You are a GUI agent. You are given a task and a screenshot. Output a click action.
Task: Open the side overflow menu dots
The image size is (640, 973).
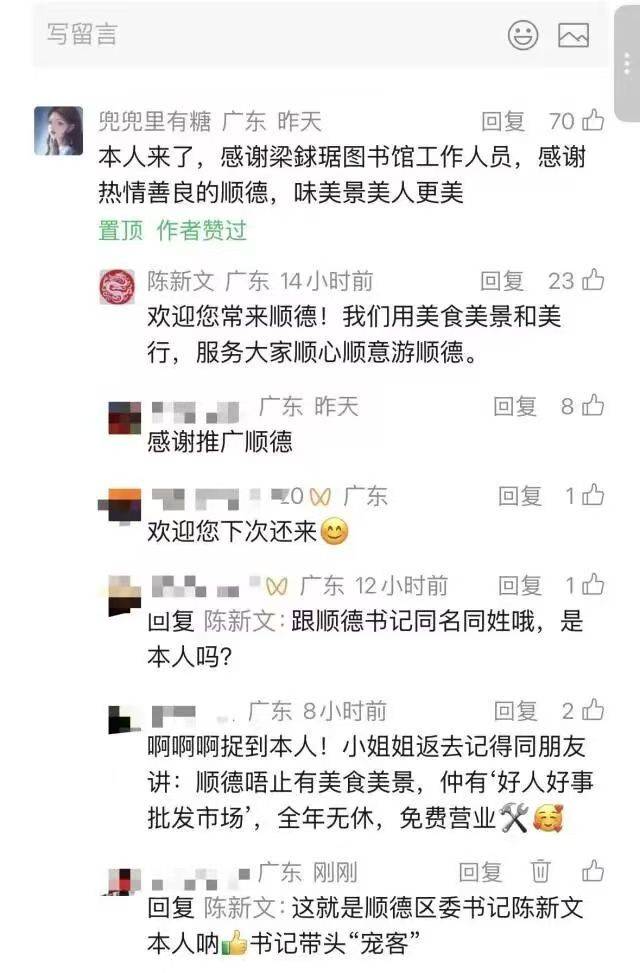click(627, 64)
